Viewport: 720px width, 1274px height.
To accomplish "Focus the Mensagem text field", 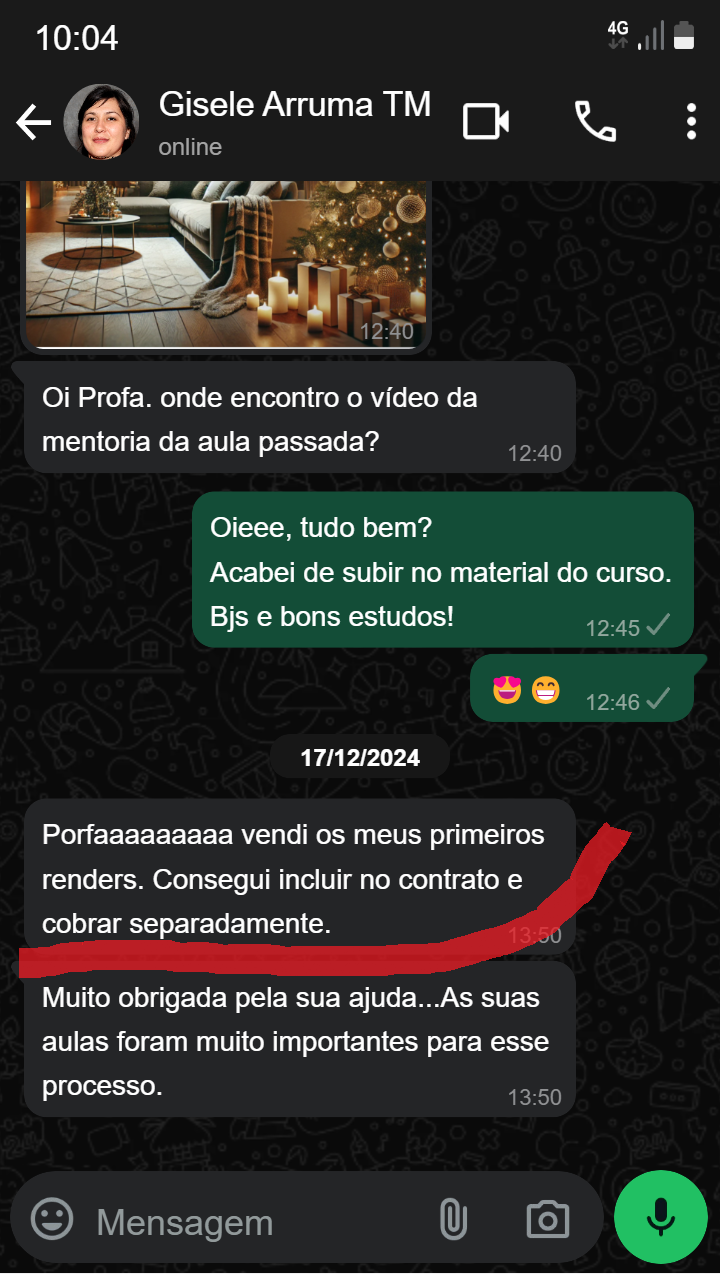I will click(x=250, y=1221).
